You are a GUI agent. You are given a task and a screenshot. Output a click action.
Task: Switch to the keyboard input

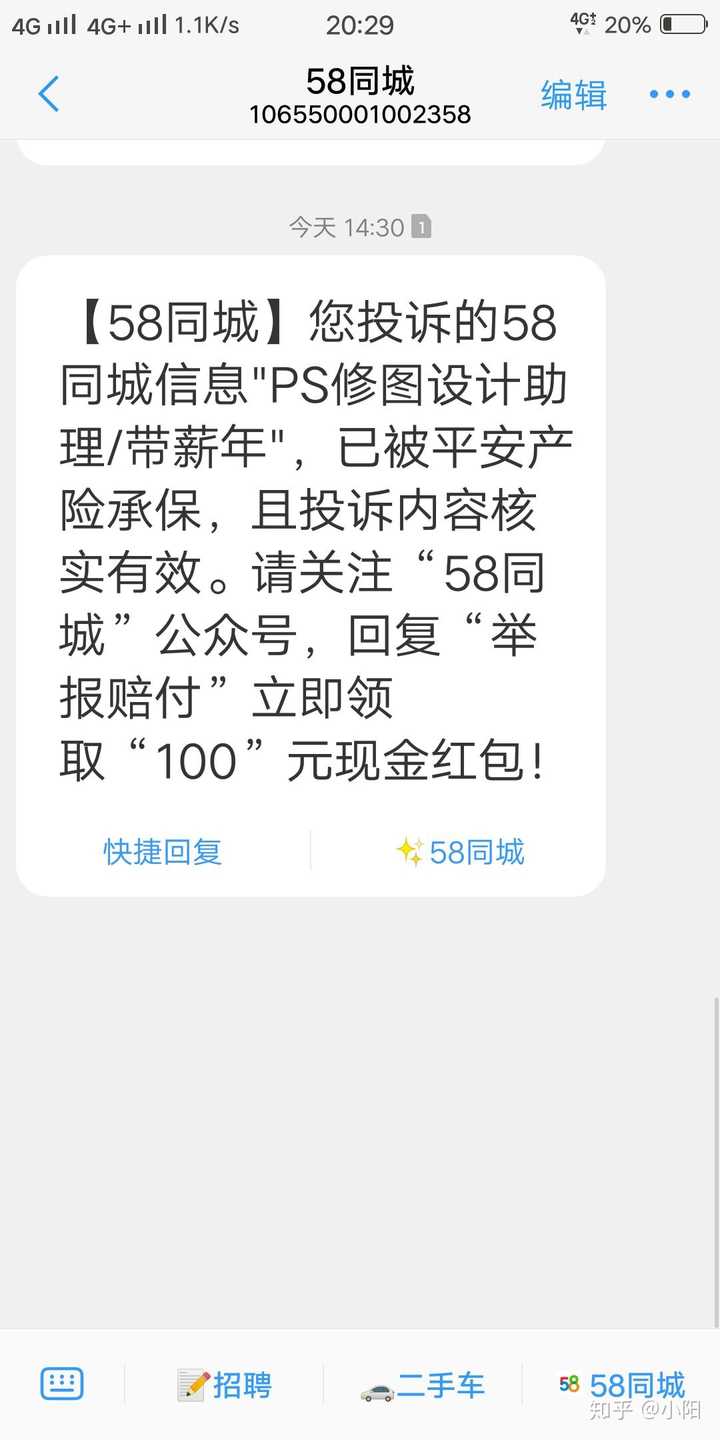point(62,1385)
